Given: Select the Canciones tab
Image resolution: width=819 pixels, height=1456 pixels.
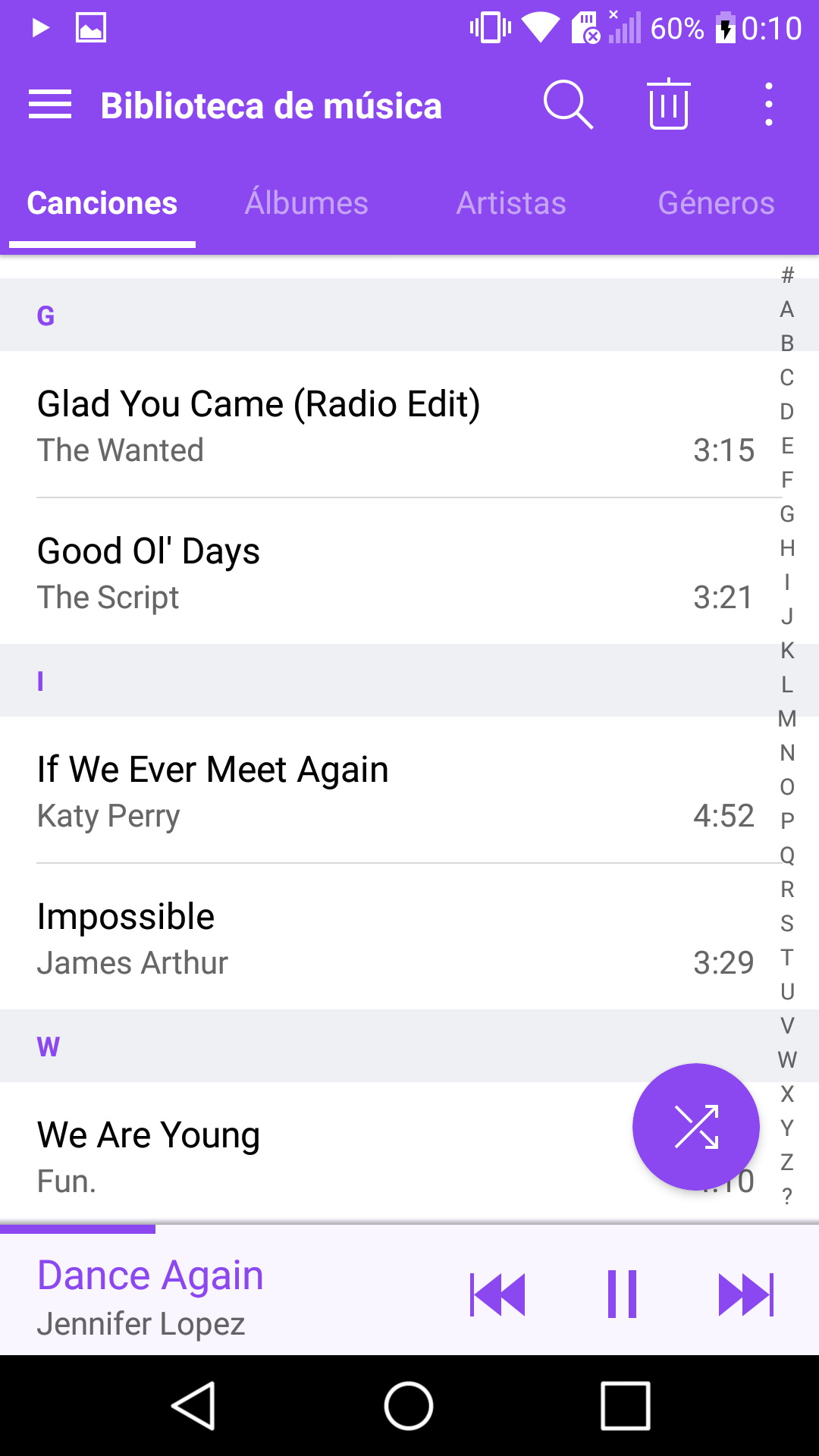Looking at the screenshot, I should (x=102, y=203).
